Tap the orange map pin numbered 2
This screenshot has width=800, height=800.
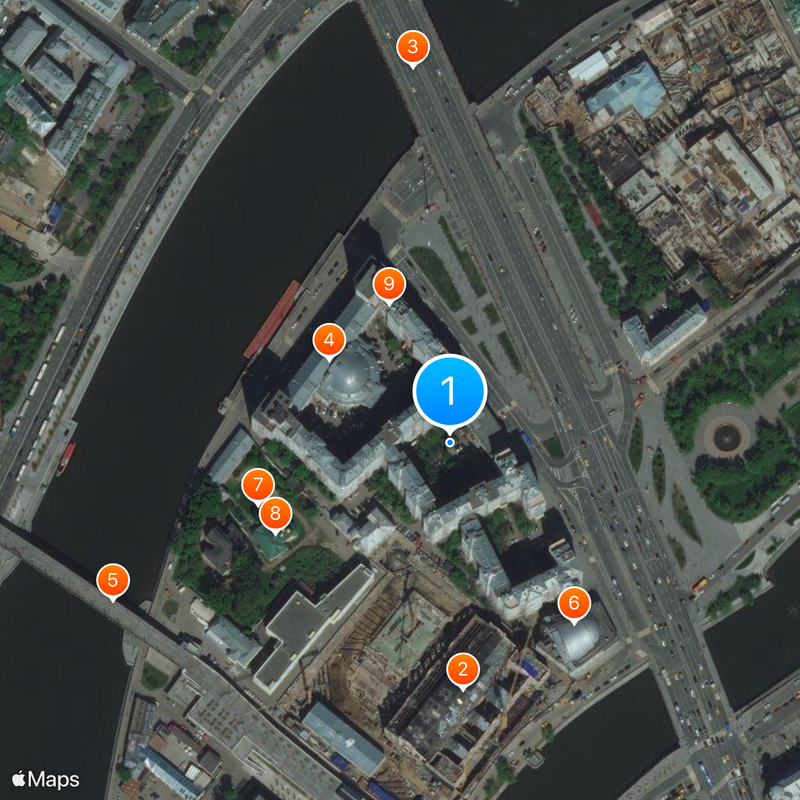pos(462,669)
